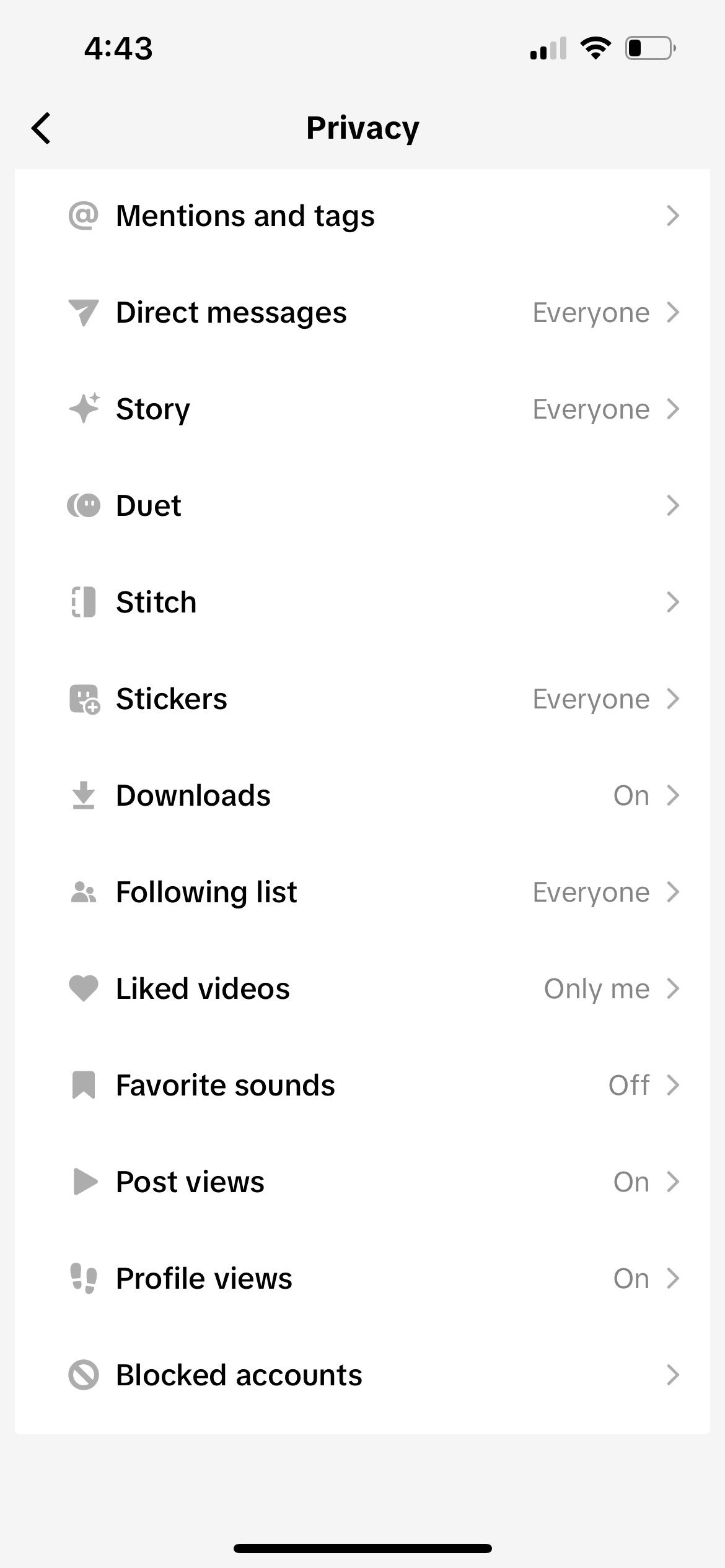Open Post views settings
This screenshot has width=725, height=1568.
(674, 1182)
